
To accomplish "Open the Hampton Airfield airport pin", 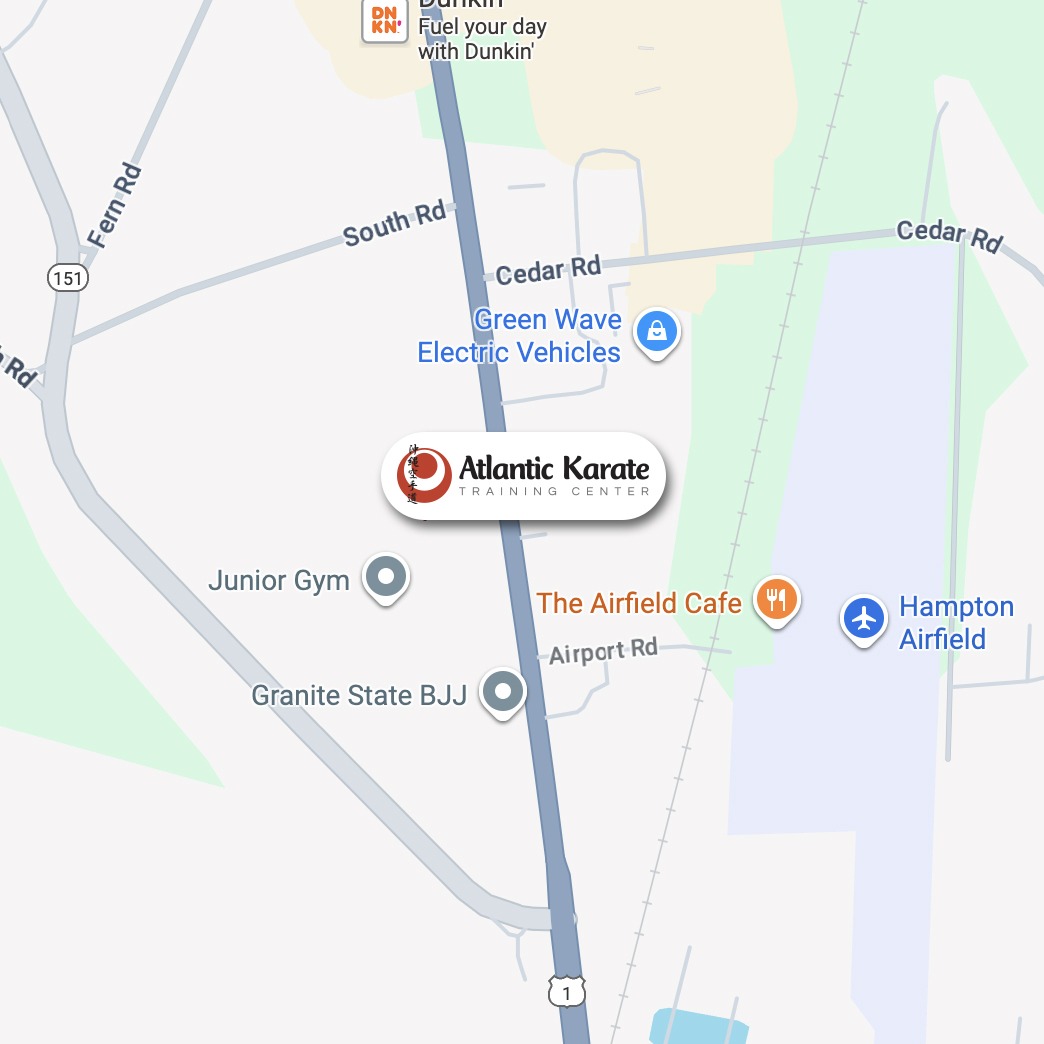I will (864, 619).
